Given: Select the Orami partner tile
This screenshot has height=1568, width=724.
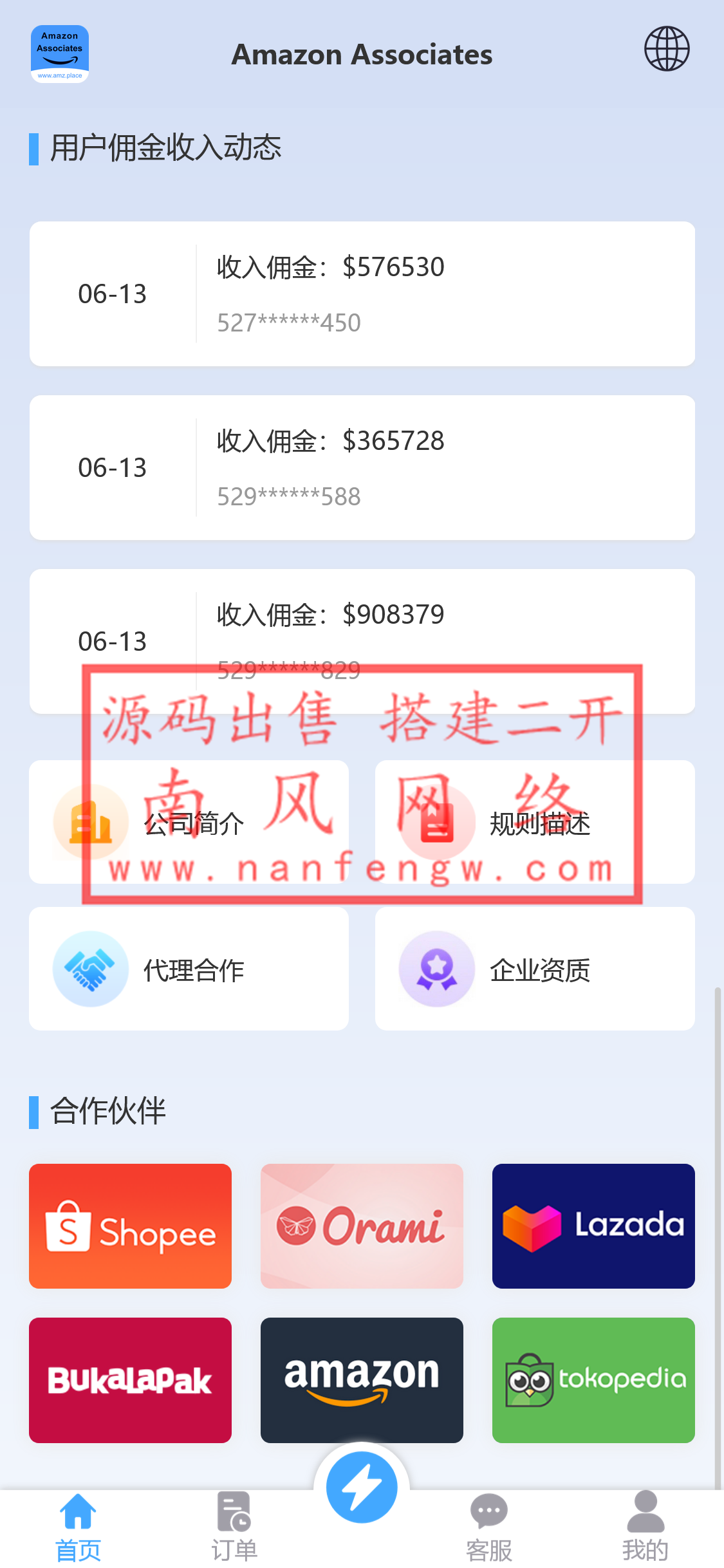Looking at the screenshot, I should [x=362, y=1226].
